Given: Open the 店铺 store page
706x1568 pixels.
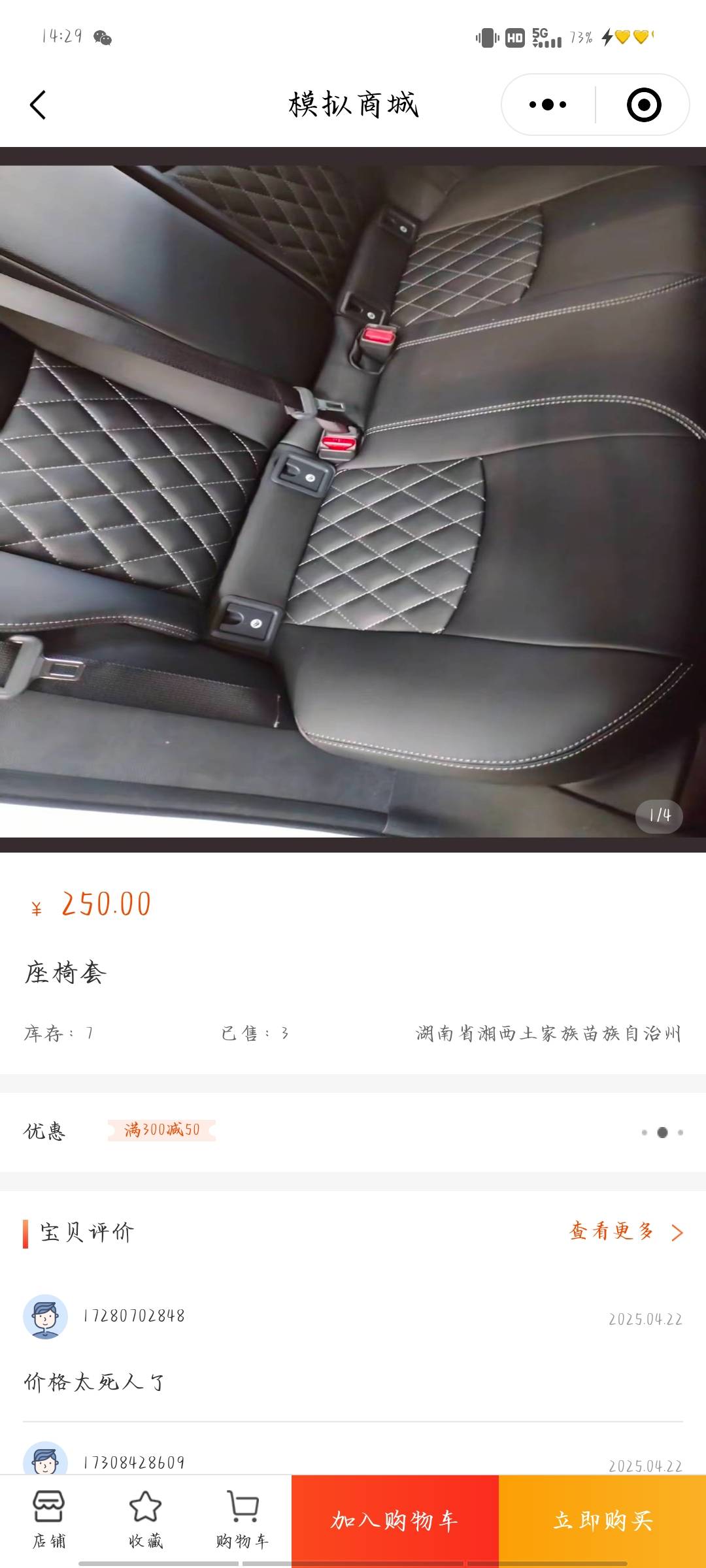Looking at the screenshot, I should pos(49,1520).
